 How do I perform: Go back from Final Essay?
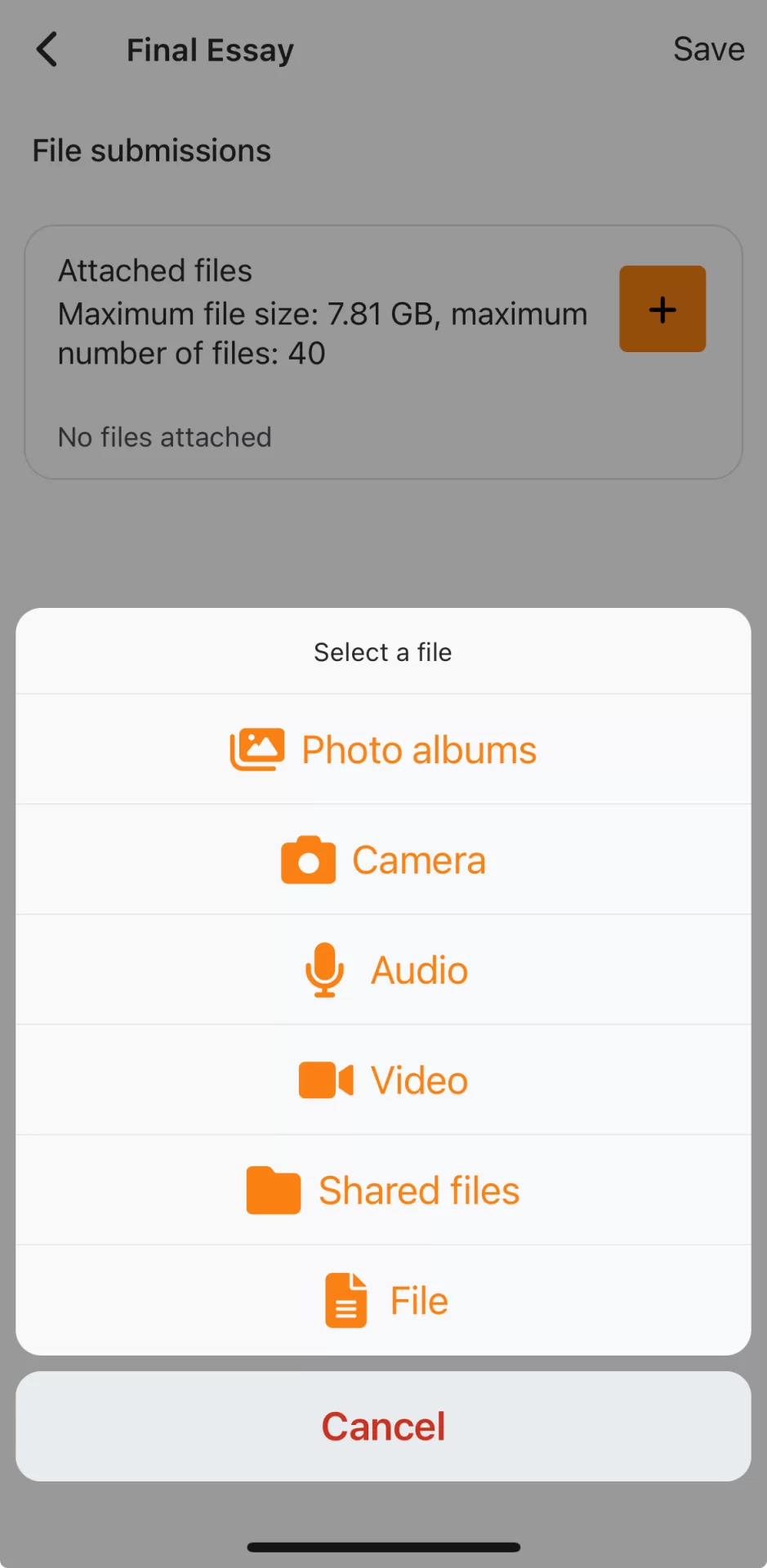pyautogui.click(x=47, y=50)
